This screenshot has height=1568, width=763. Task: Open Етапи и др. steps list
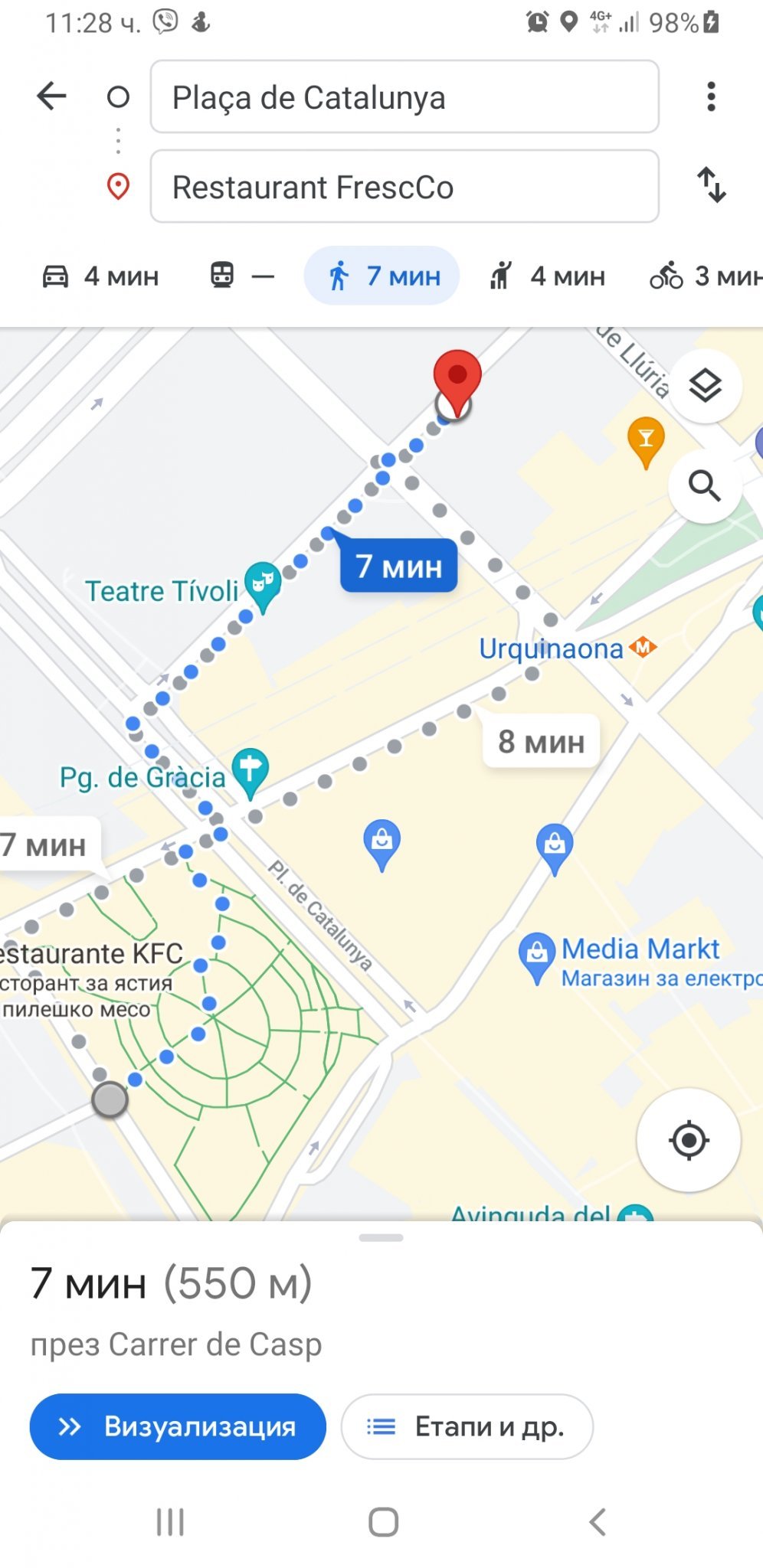[467, 1426]
